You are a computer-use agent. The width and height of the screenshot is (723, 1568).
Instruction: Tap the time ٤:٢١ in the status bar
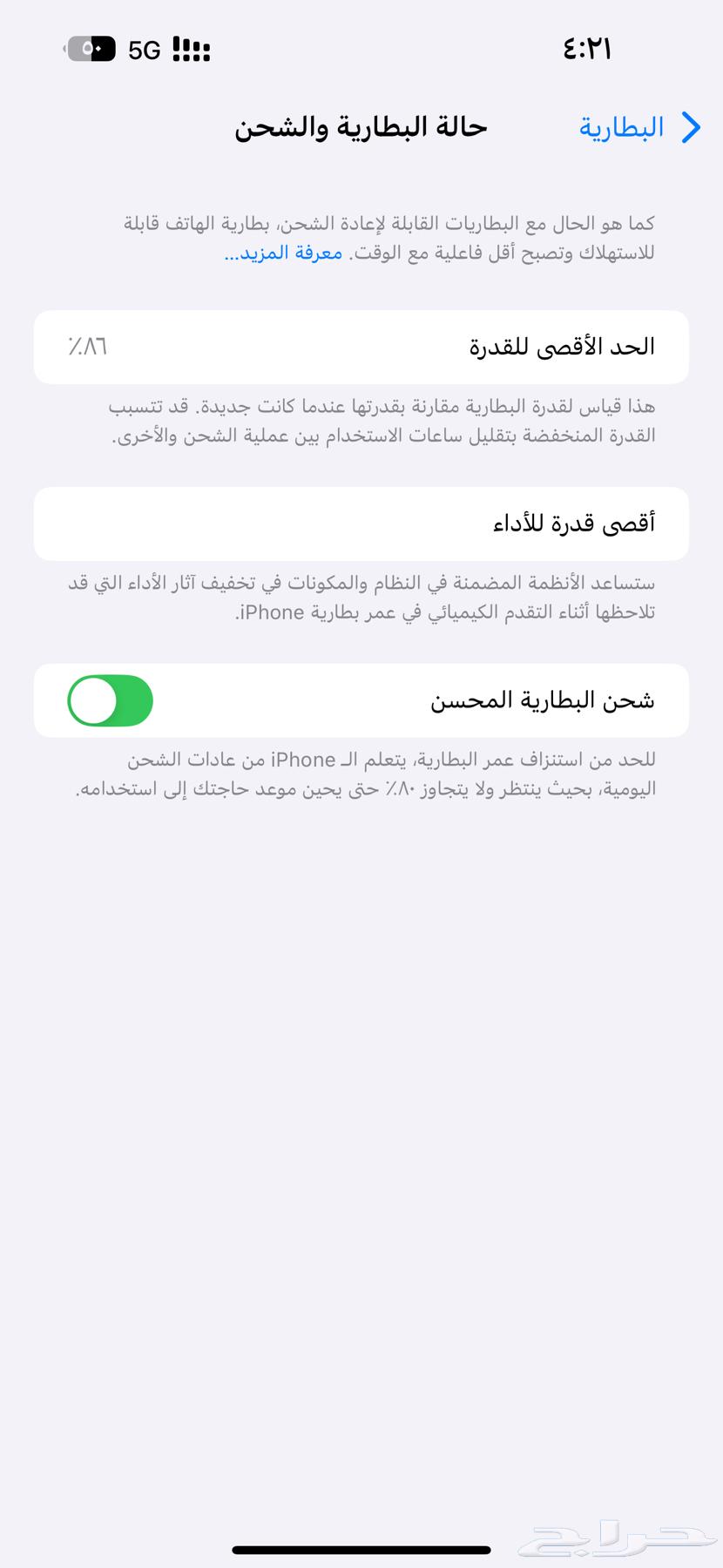click(584, 49)
